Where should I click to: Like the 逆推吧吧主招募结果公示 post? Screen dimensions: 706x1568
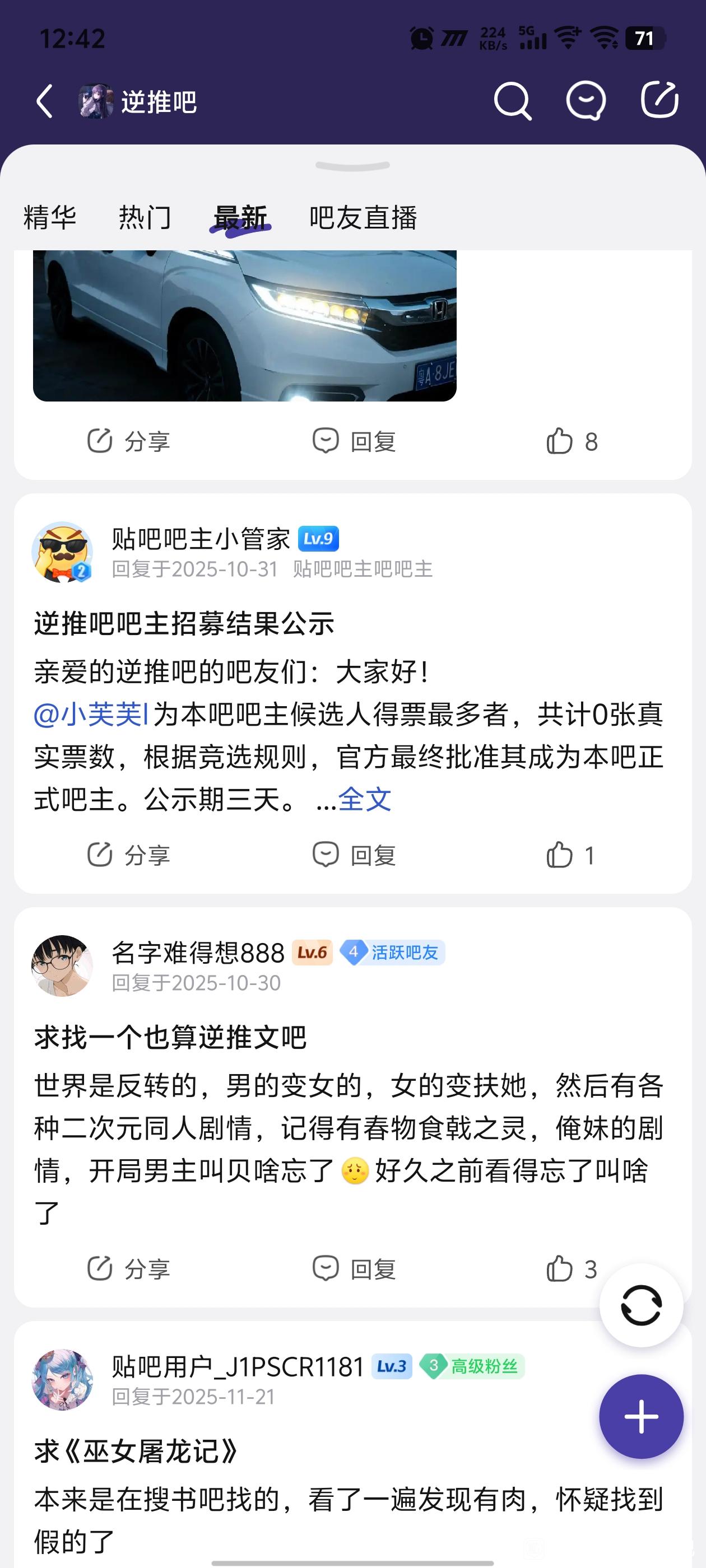(x=570, y=855)
